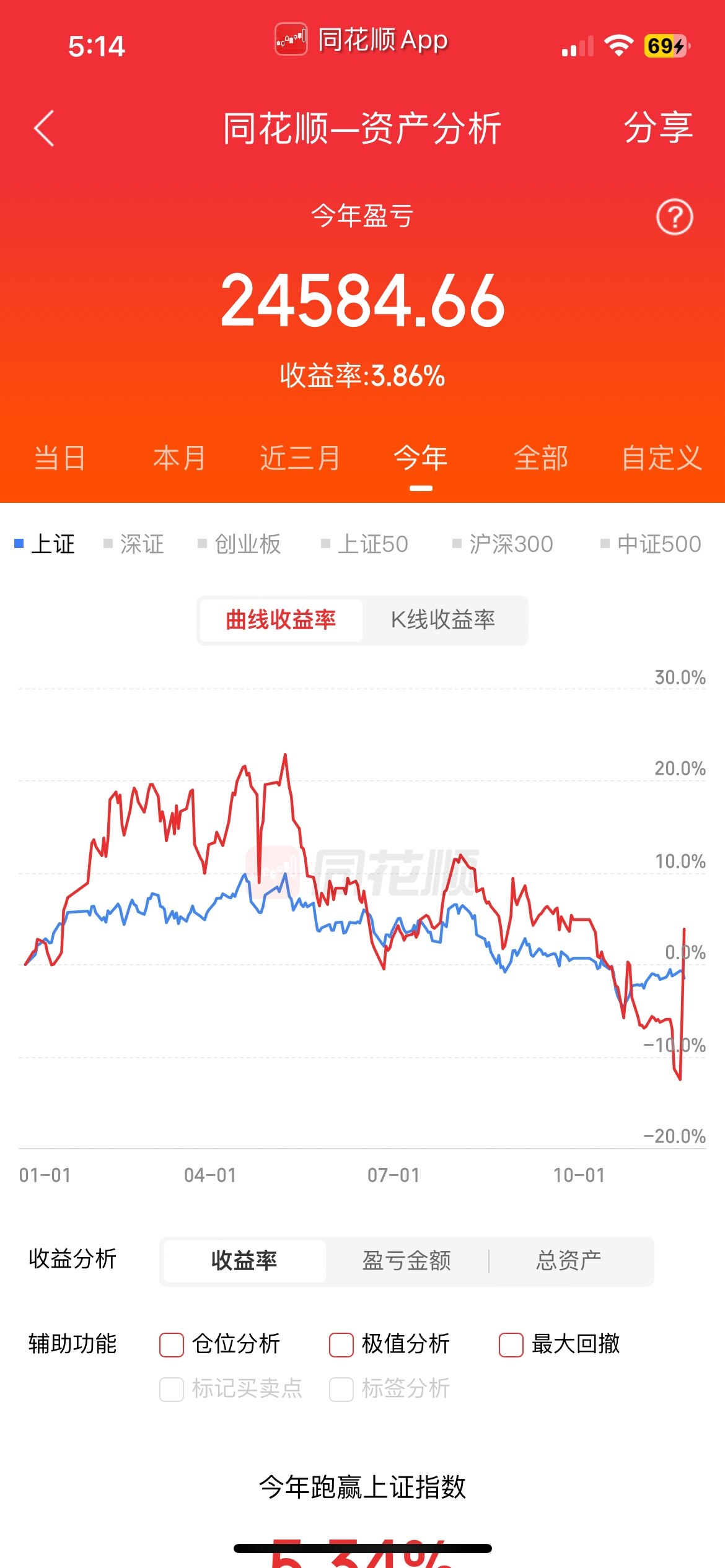
Task: Open the 自定义 custom period tab
Action: [661, 458]
